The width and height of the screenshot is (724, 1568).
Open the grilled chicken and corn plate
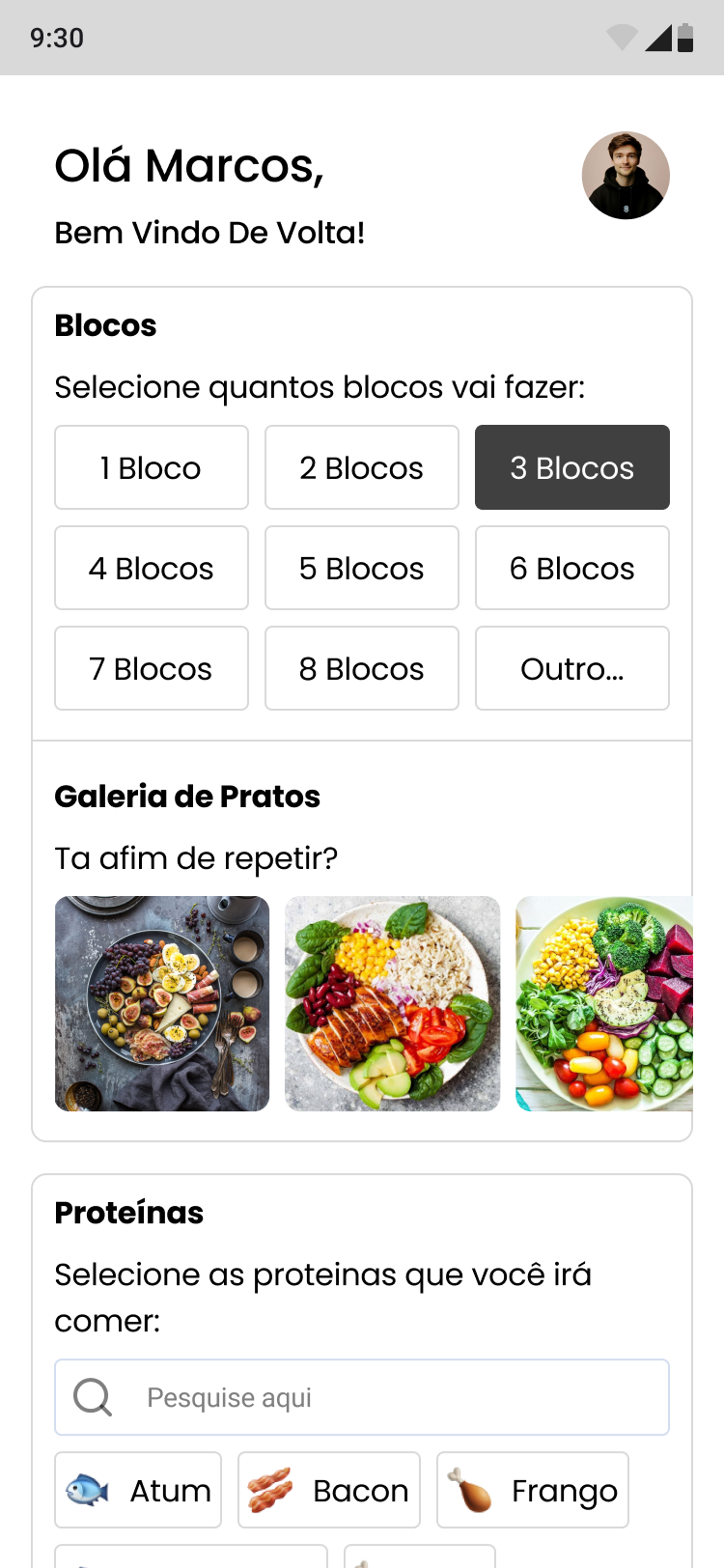[393, 1004]
